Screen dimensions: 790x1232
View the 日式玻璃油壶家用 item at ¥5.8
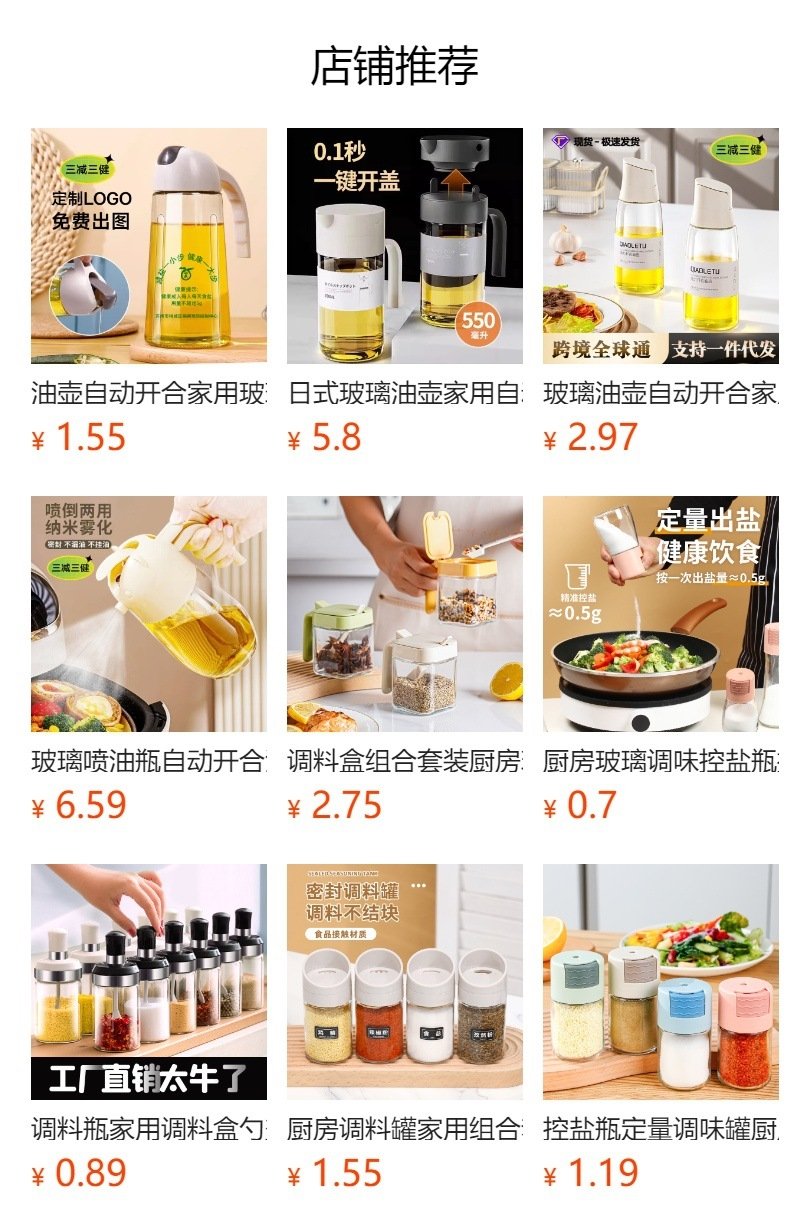405,246
